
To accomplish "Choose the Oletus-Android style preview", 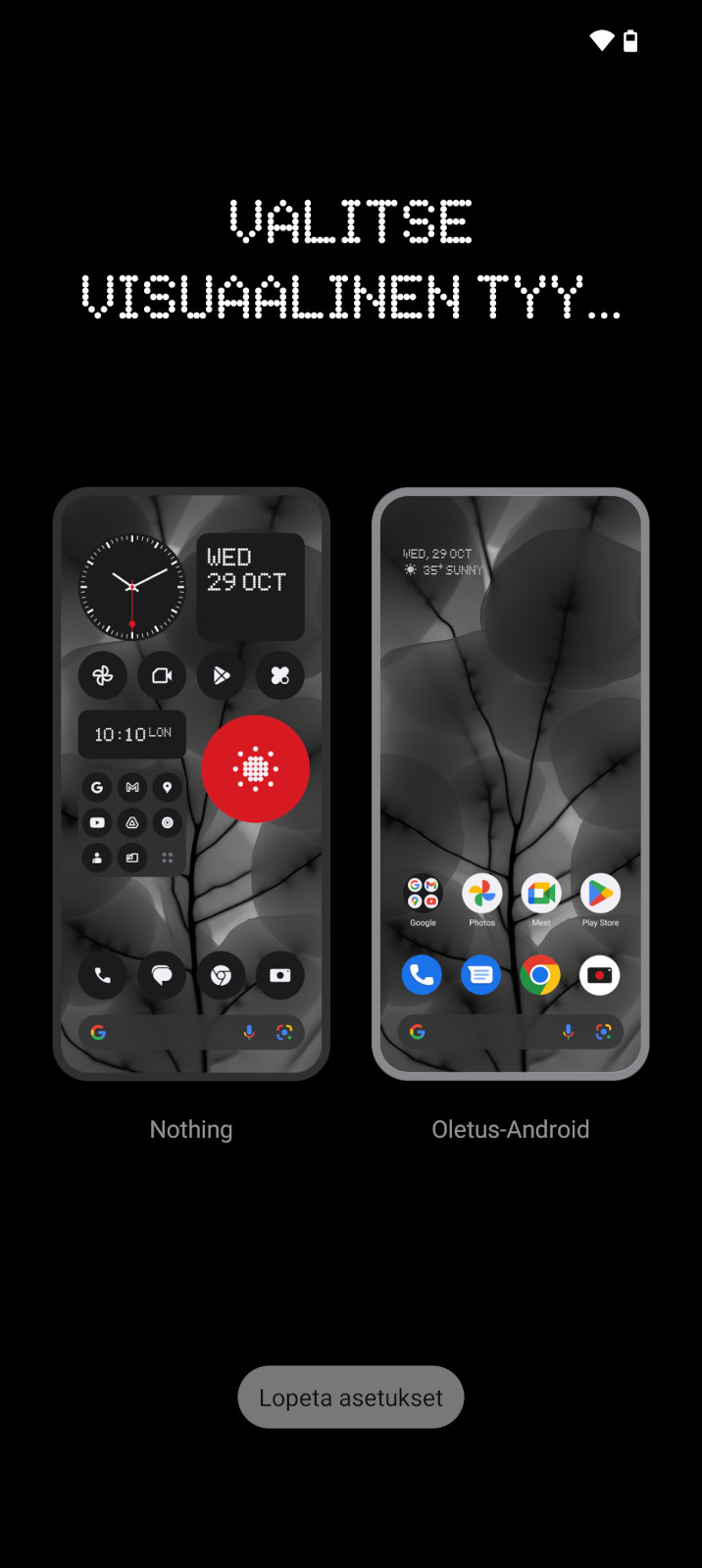I will point(511,784).
